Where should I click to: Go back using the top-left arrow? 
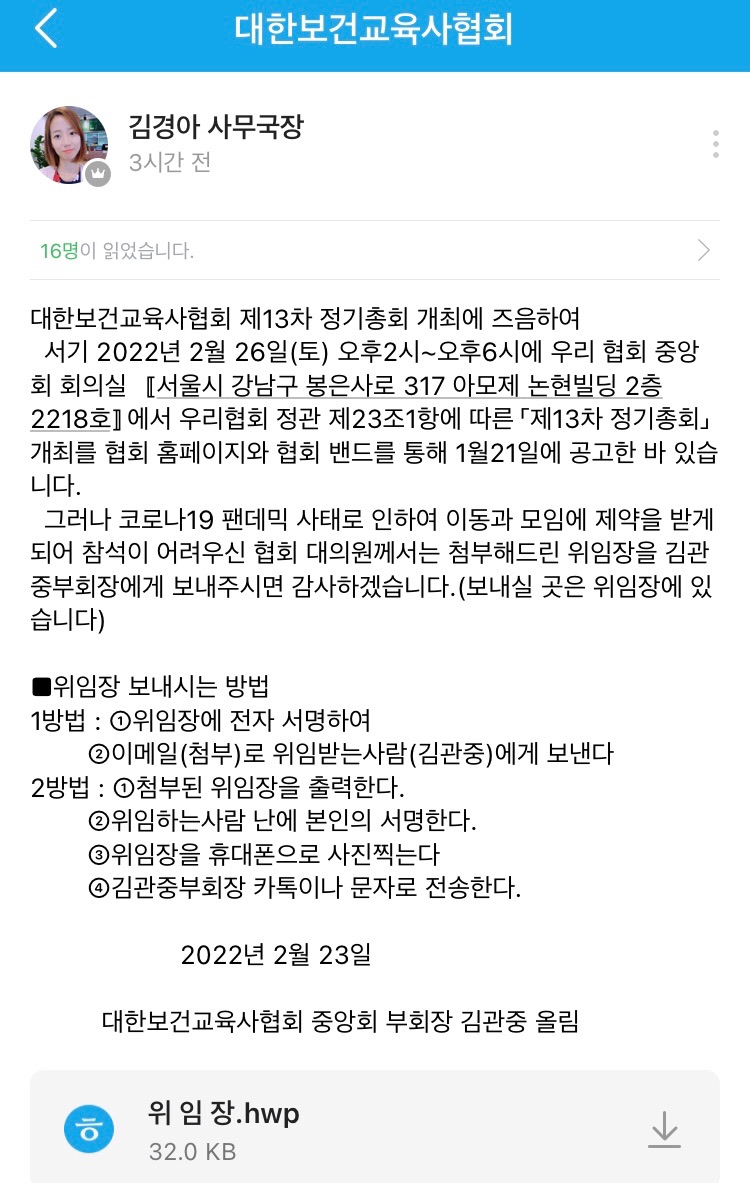pos(46,30)
